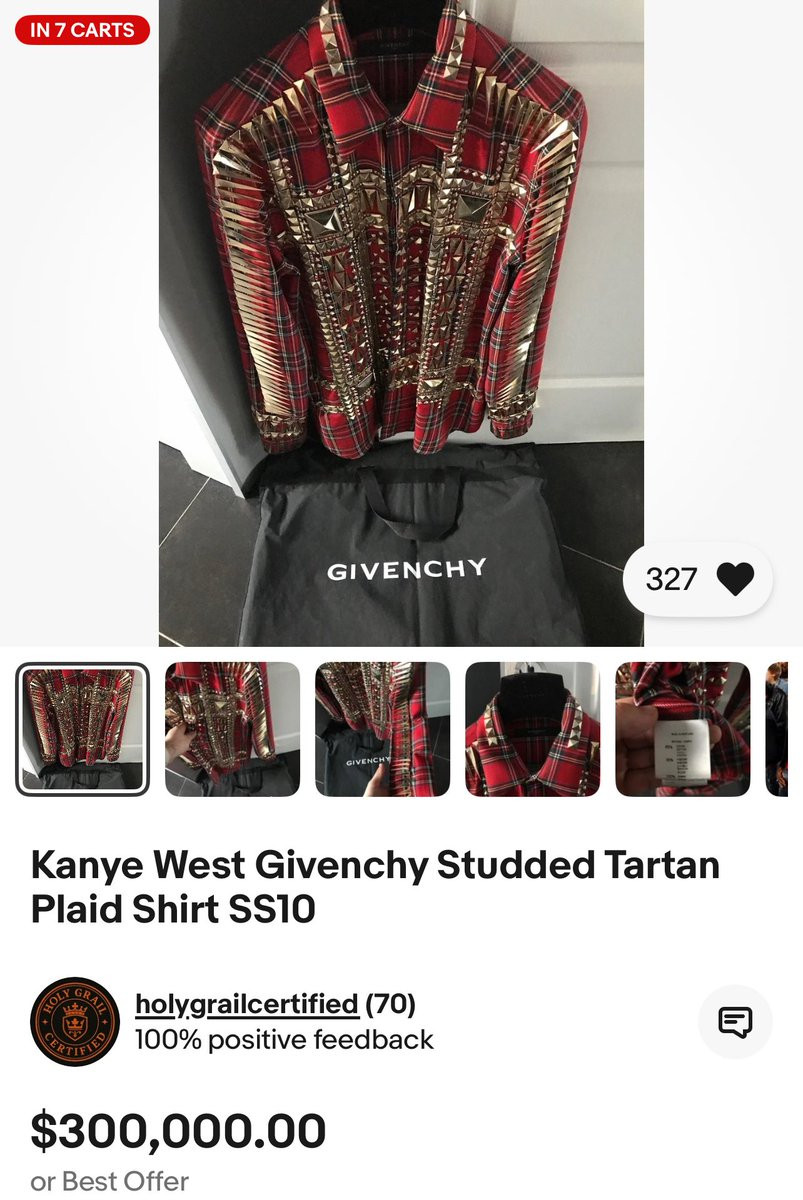Open the care label thumbnail photo
The height and width of the screenshot is (1200, 803).
682,729
